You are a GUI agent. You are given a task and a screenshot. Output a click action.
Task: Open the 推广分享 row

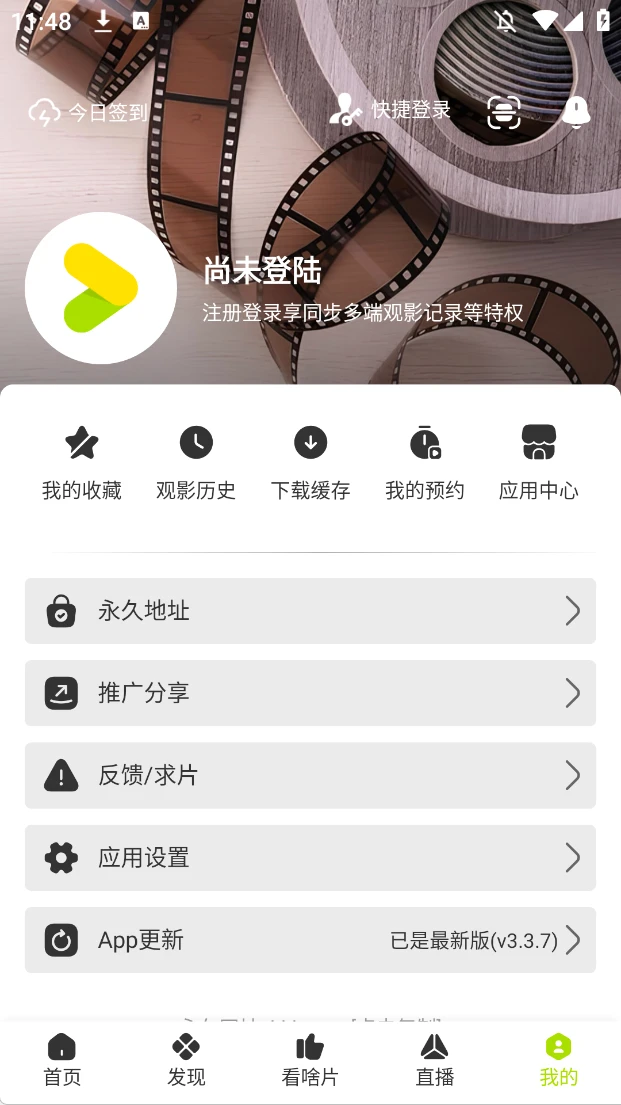(x=310, y=693)
